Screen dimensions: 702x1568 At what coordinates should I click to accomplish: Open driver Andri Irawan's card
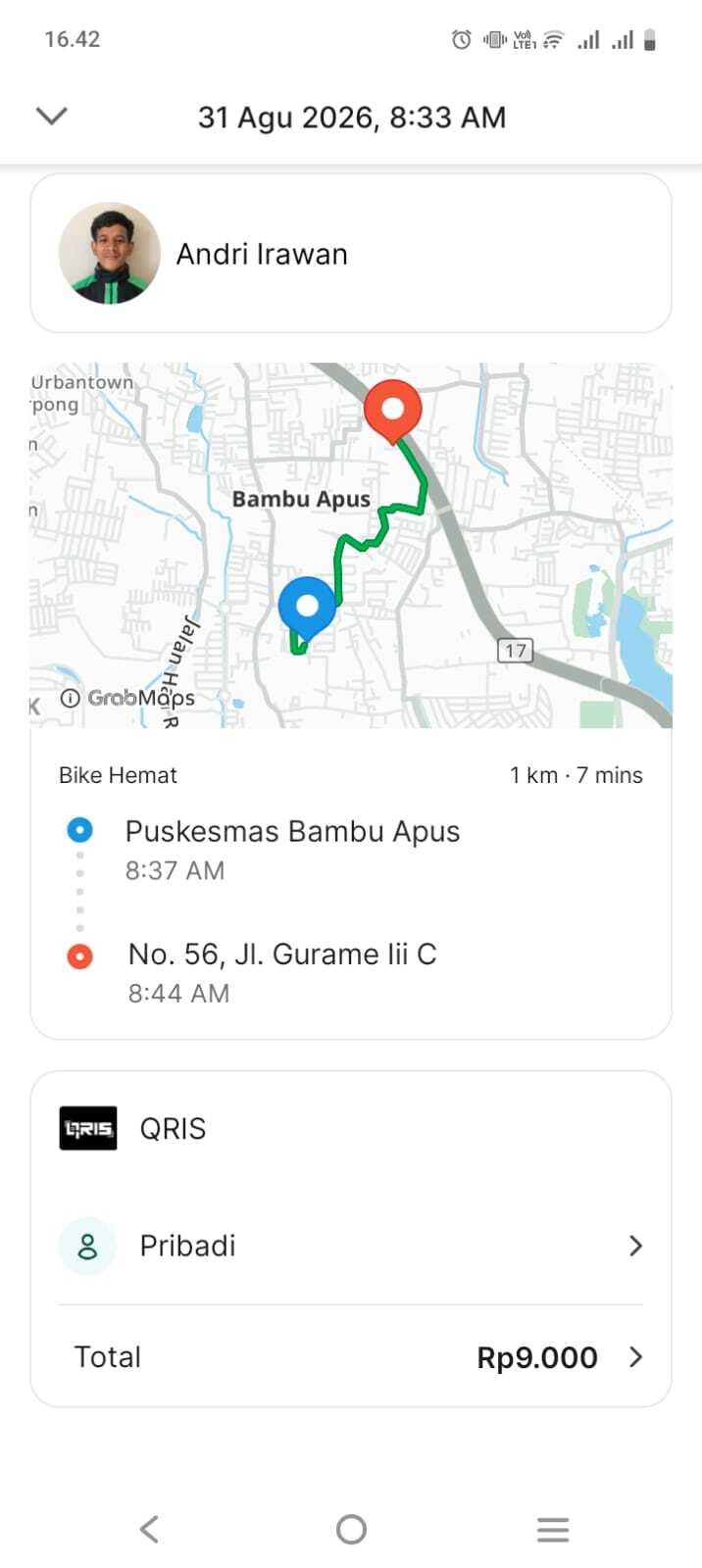tap(351, 254)
